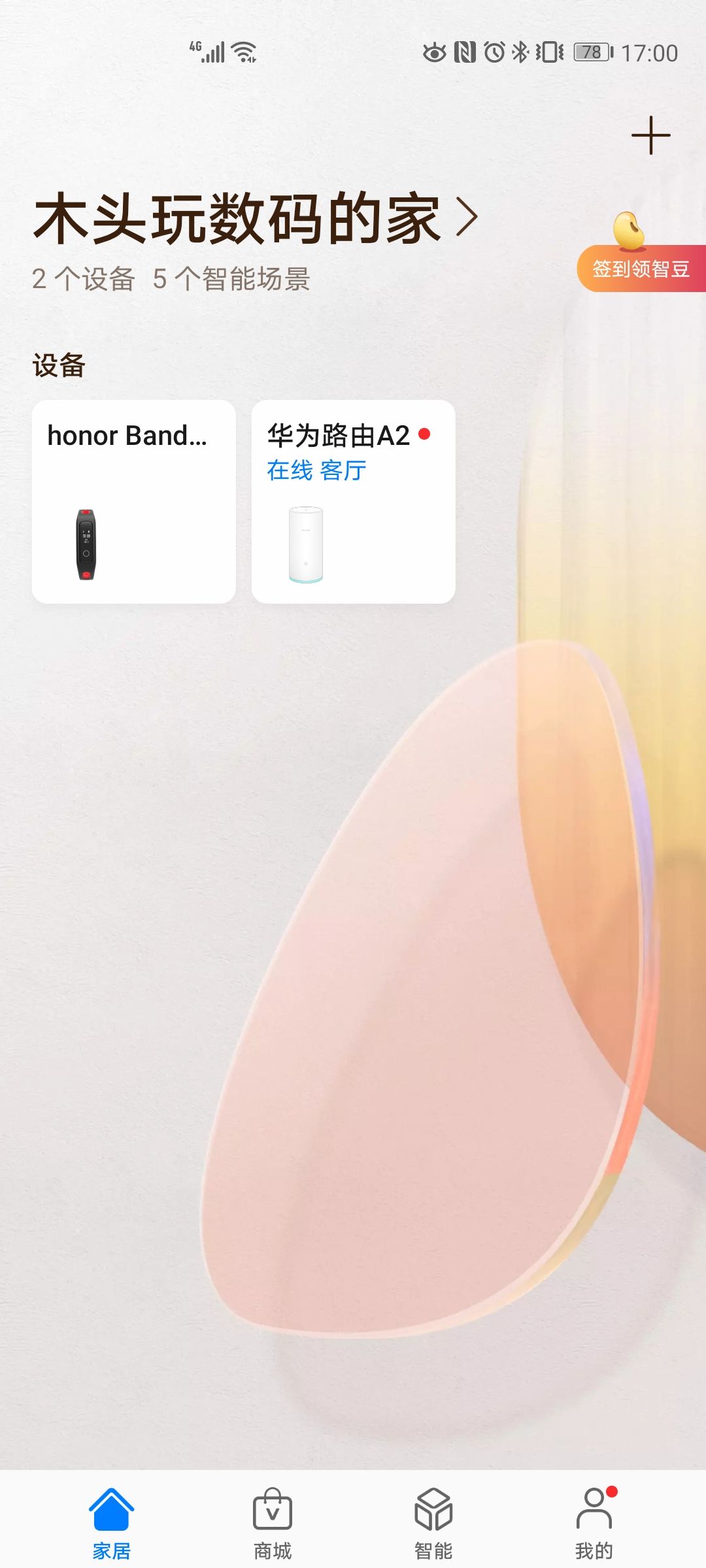Tap the plus icon to add a device
The image size is (706, 1568).
pos(650,135)
